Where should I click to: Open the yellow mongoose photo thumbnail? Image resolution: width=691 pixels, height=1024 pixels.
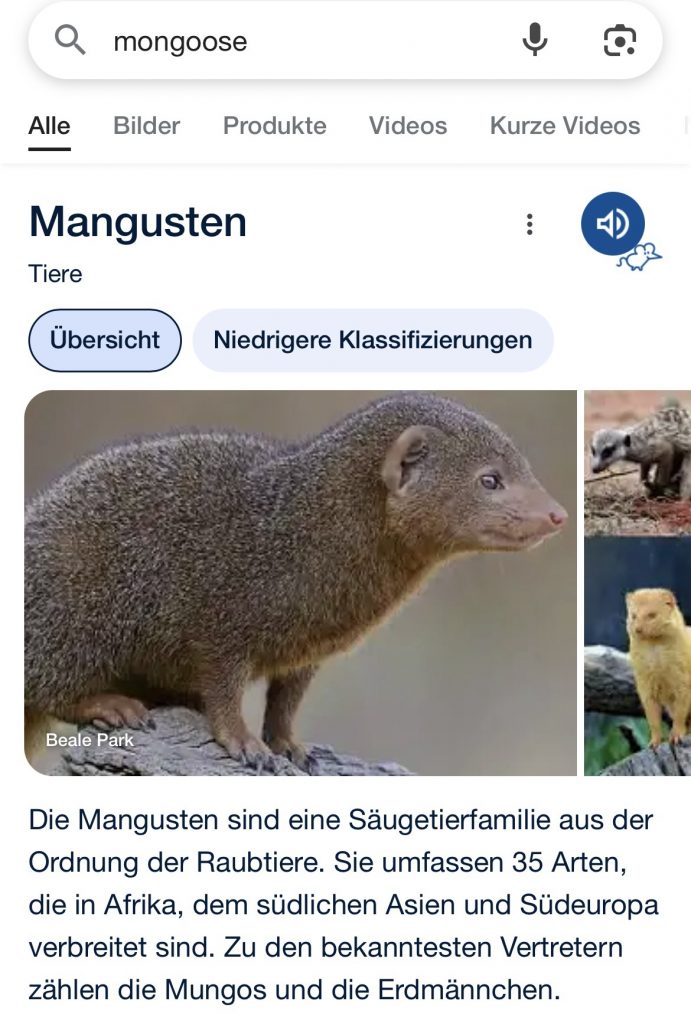tap(638, 658)
